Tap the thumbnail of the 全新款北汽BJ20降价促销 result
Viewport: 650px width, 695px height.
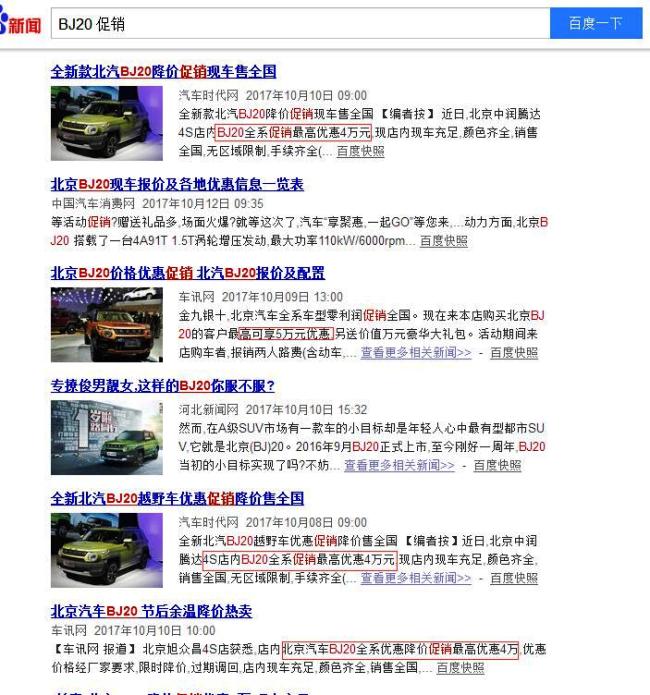pos(106,124)
